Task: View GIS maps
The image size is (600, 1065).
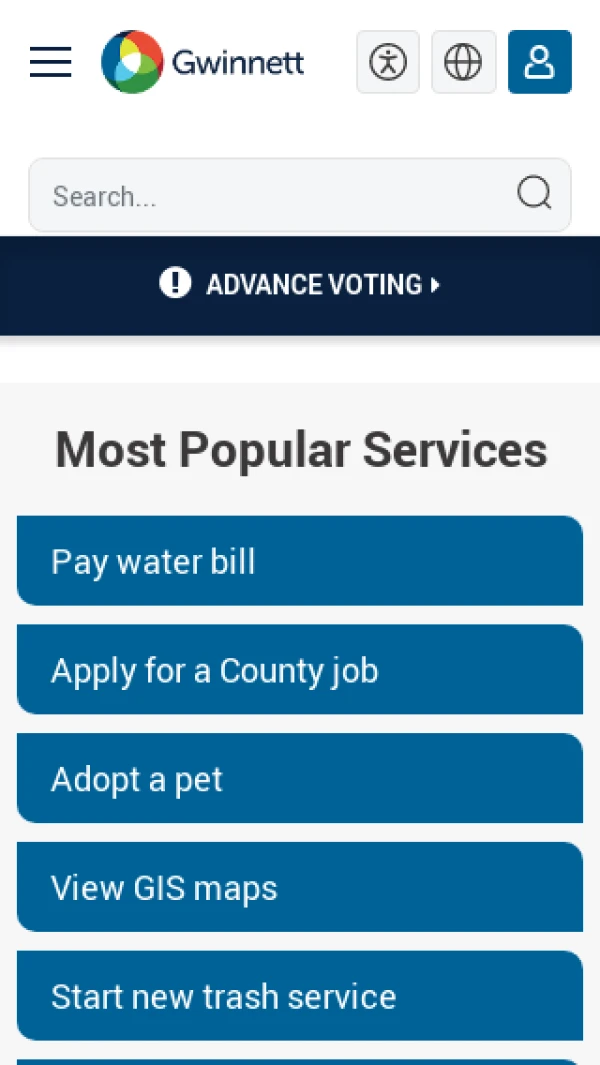Action: (x=300, y=886)
